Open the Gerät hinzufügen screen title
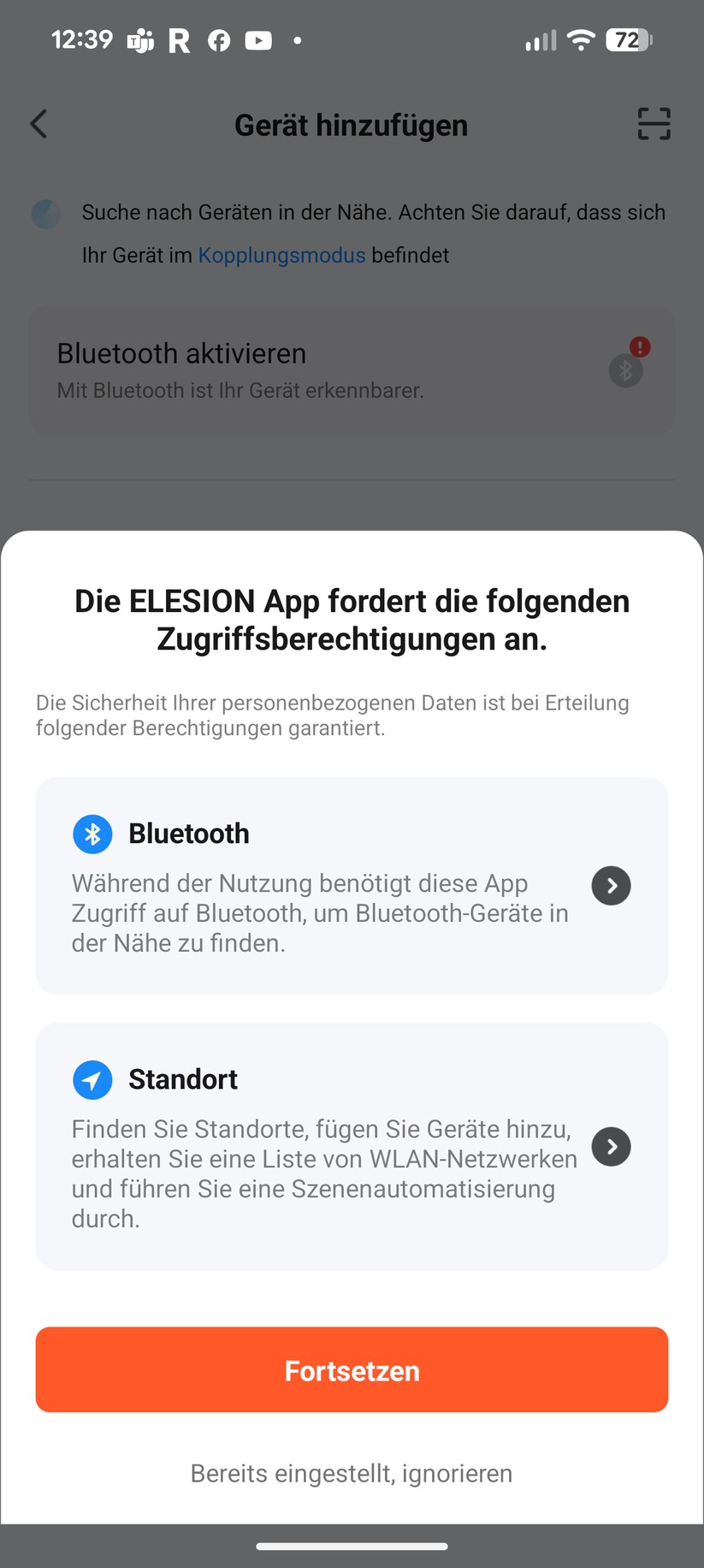The height and width of the screenshot is (1568, 704). 352,124
